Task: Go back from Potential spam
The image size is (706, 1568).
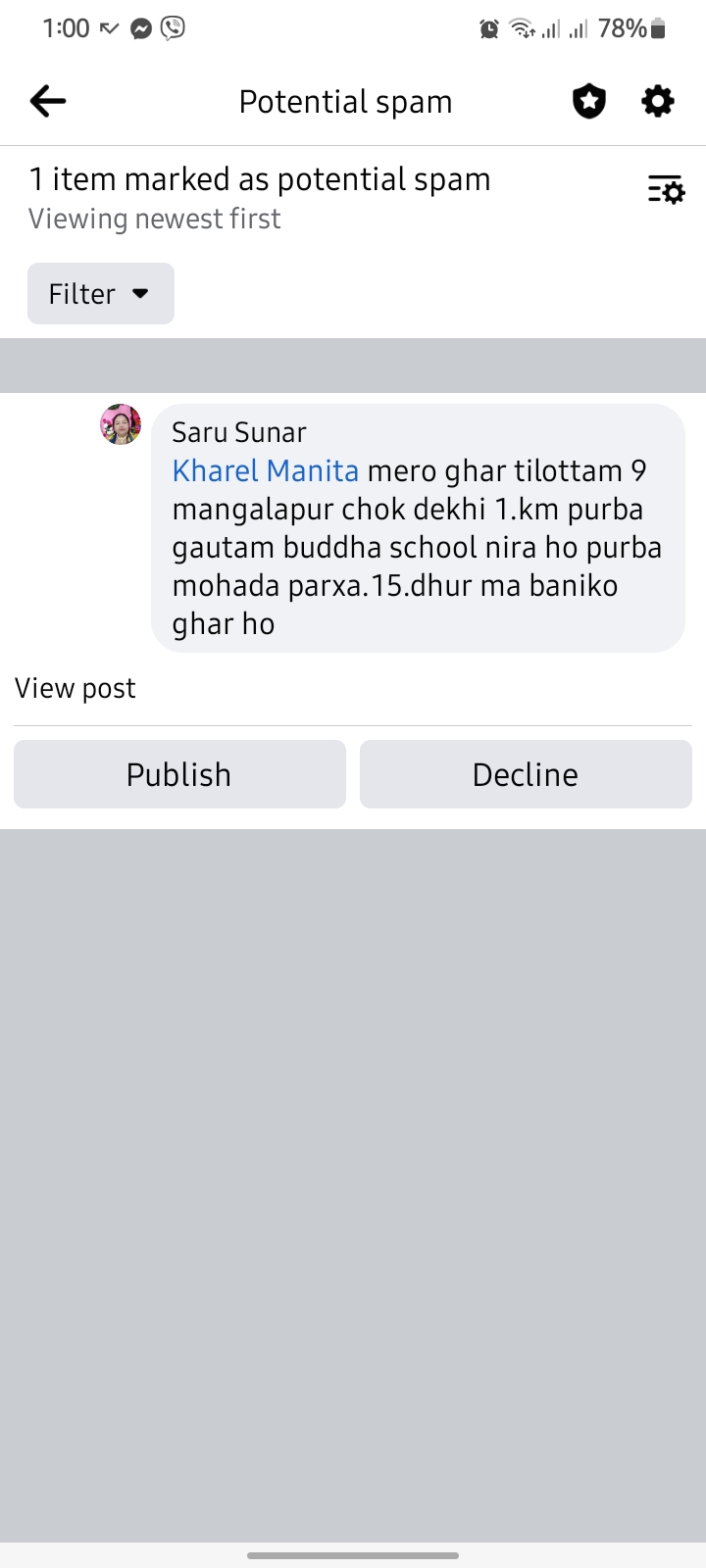Action: pos(47,101)
